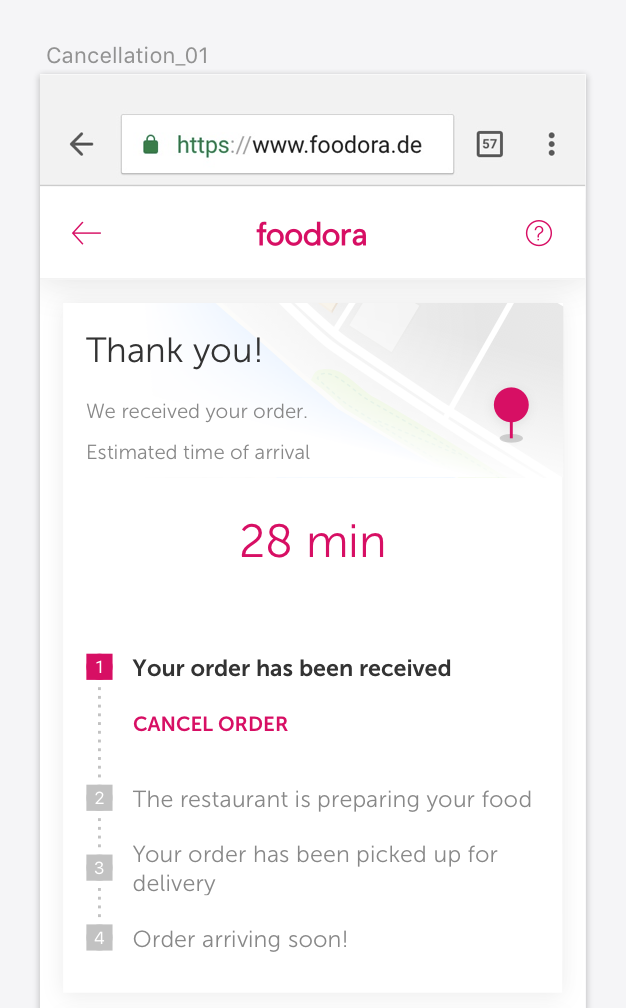Return to previous page with pink arrow
The height and width of the screenshot is (1008, 626).
[87, 234]
